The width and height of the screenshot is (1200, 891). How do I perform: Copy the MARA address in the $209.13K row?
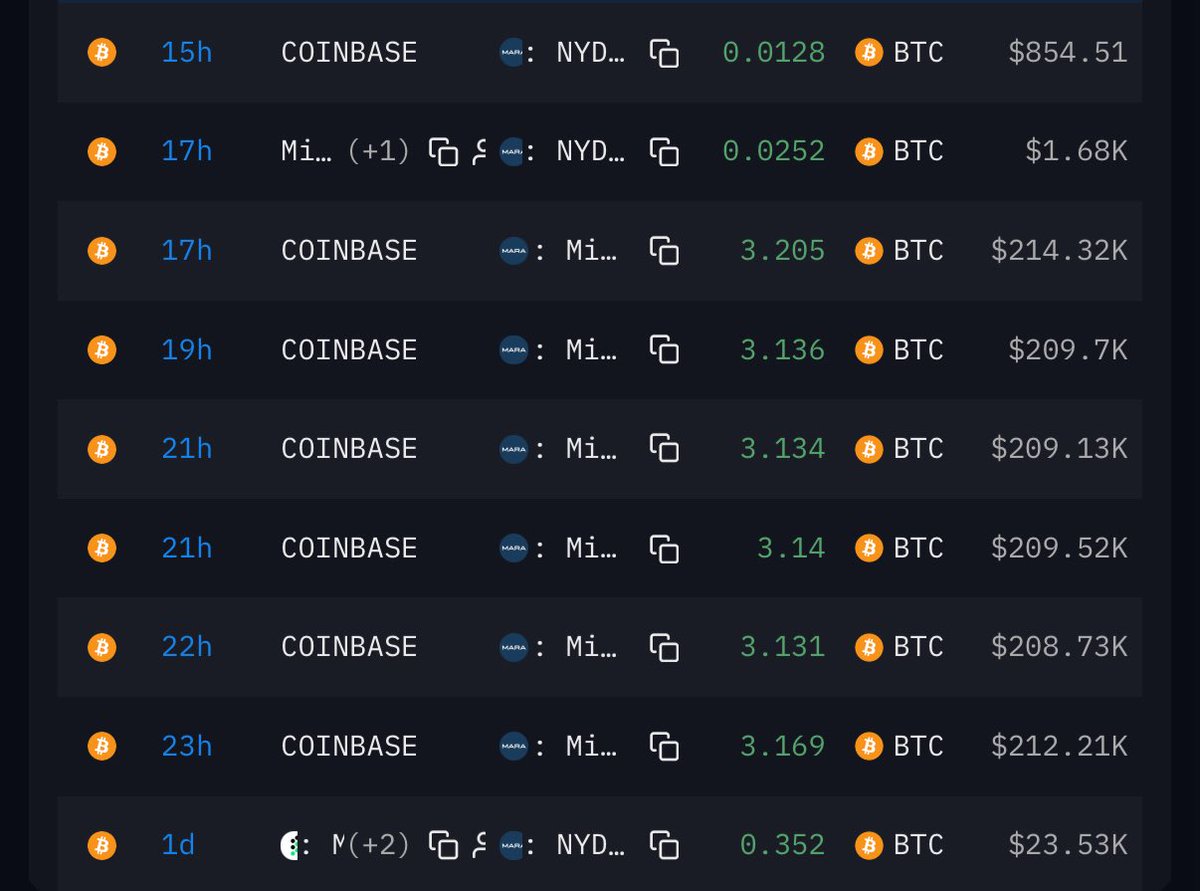click(664, 448)
